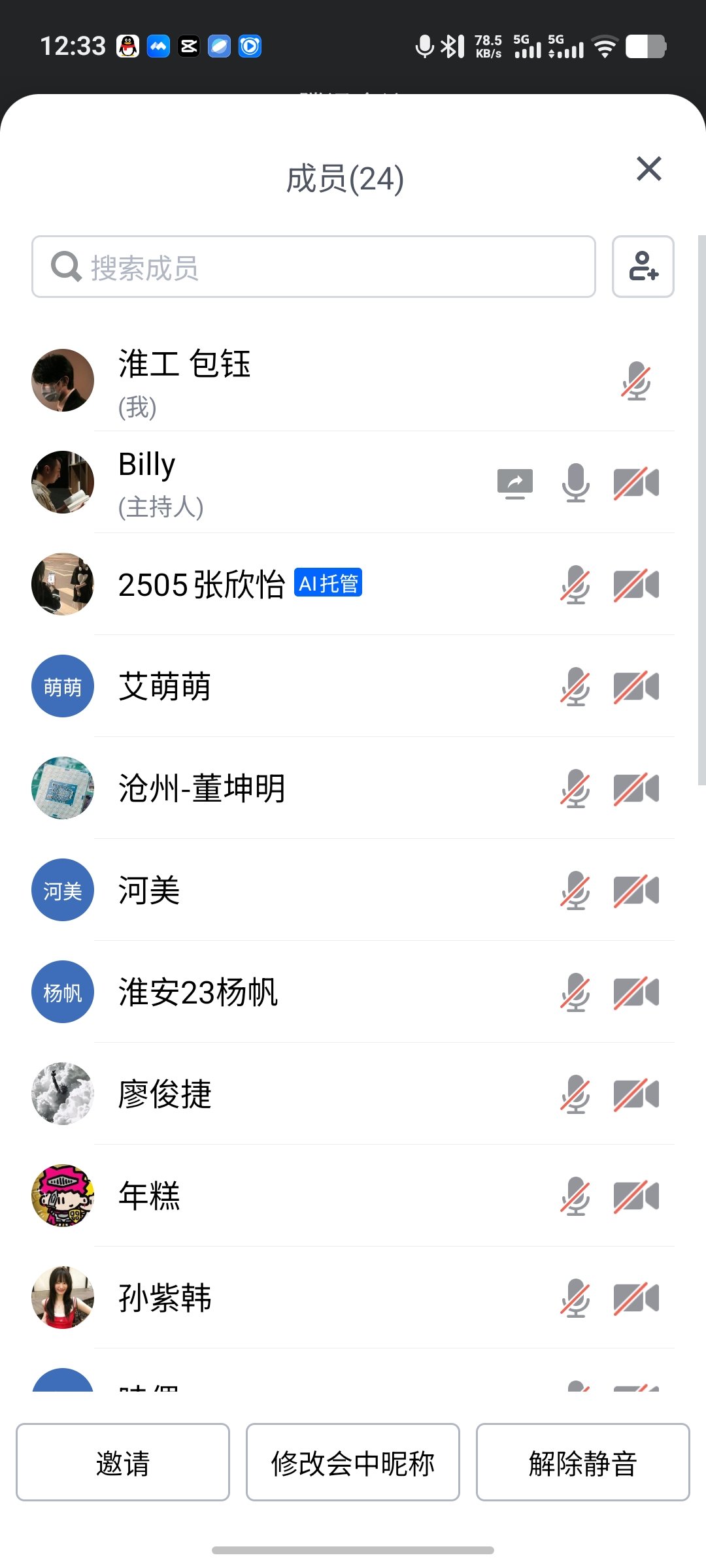This screenshot has height=1568, width=706.
Task: Click the muted mic icon next to 孙紫韩
Action: (x=575, y=1298)
